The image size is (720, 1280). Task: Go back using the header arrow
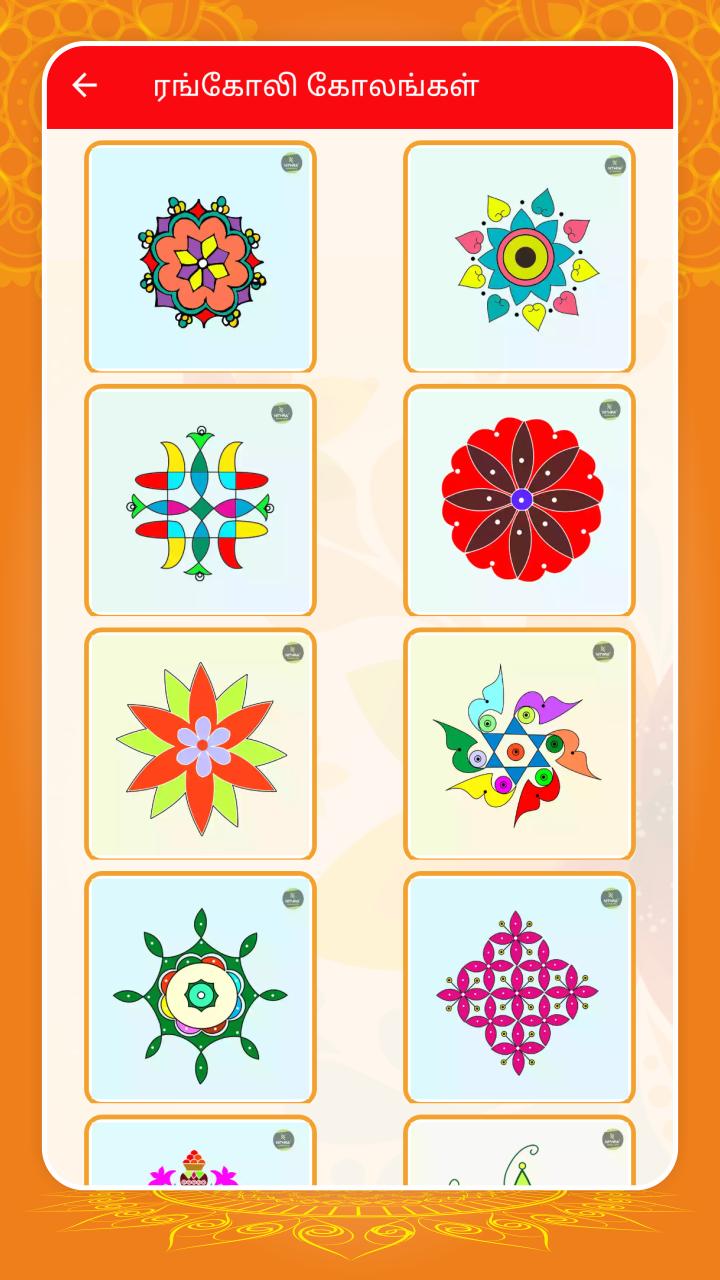pyautogui.click(x=85, y=86)
